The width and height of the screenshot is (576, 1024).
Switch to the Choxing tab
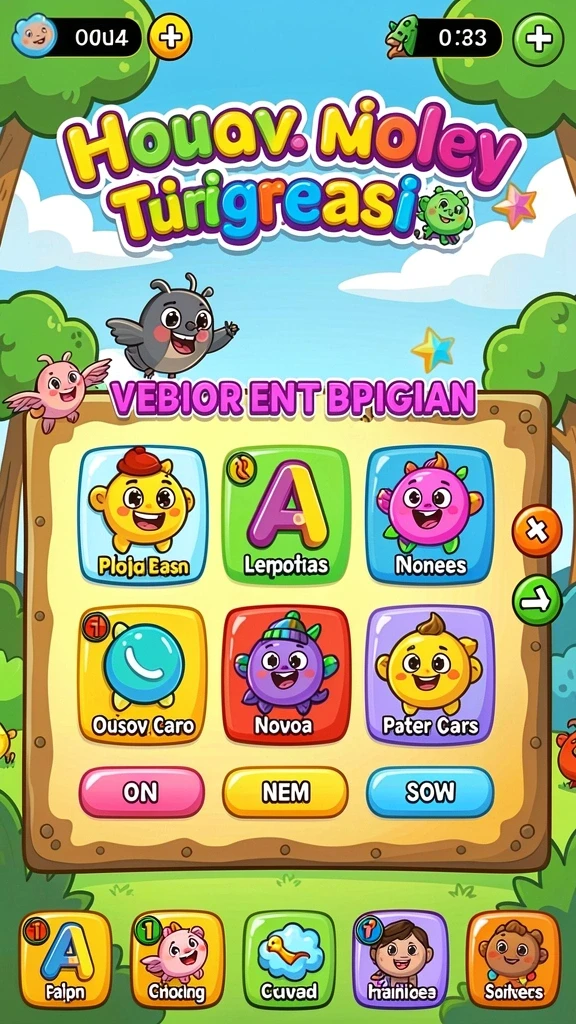tap(178, 959)
